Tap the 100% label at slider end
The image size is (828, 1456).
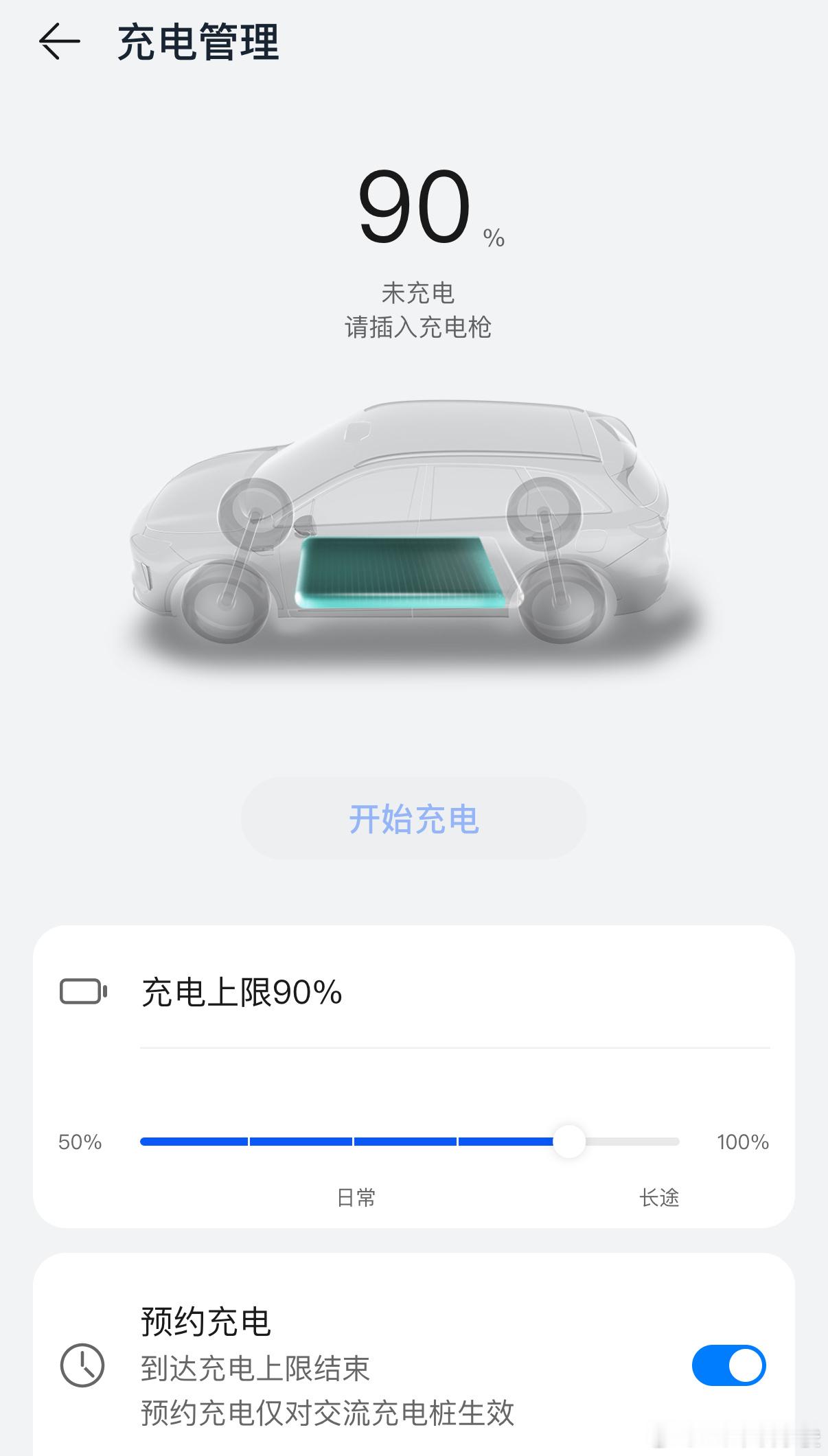click(x=742, y=1142)
